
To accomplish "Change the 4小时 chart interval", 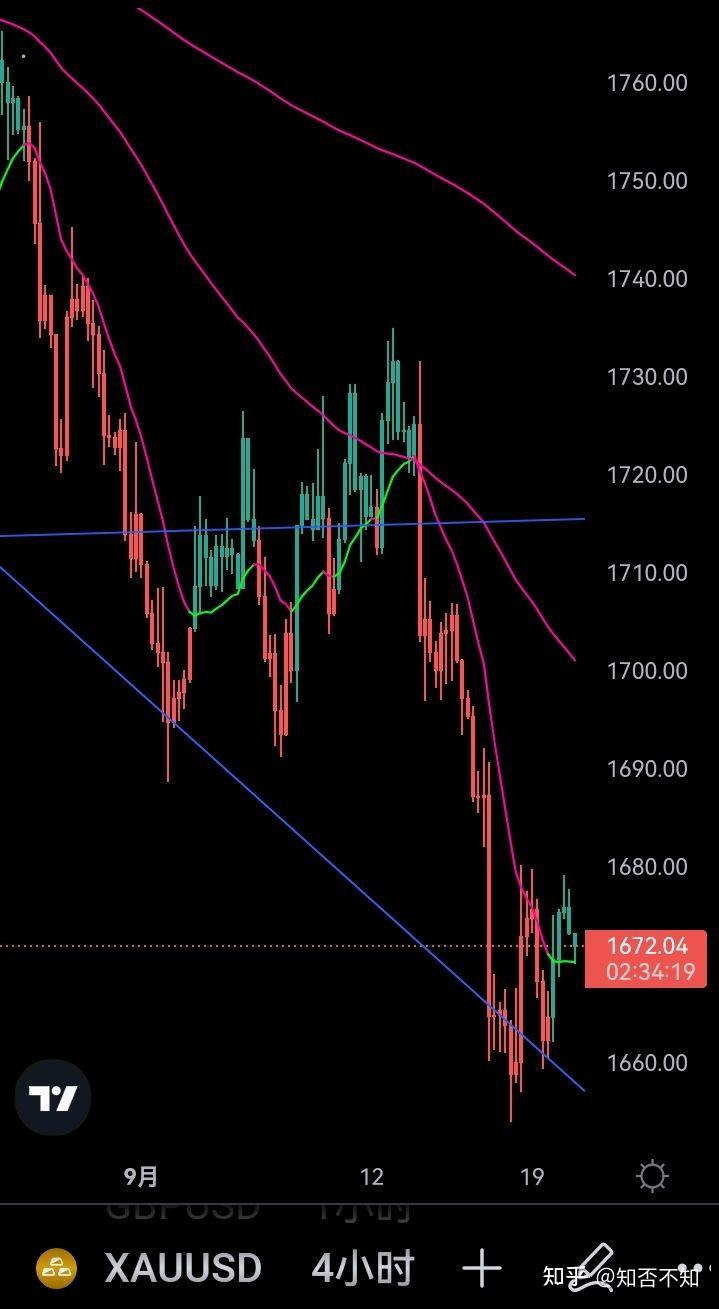I will point(363,1268).
